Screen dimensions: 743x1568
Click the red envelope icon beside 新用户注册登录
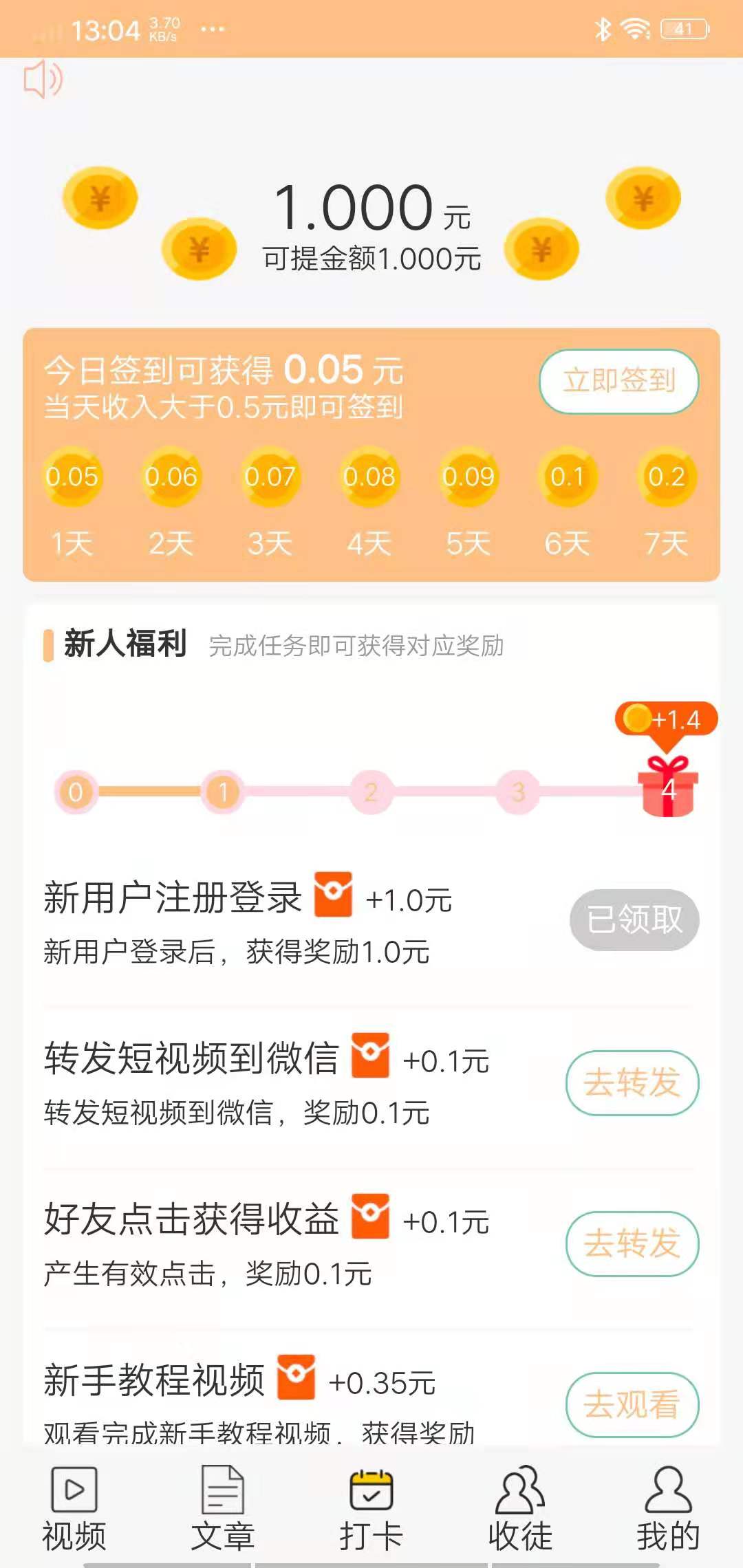click(x=335, y=895)
